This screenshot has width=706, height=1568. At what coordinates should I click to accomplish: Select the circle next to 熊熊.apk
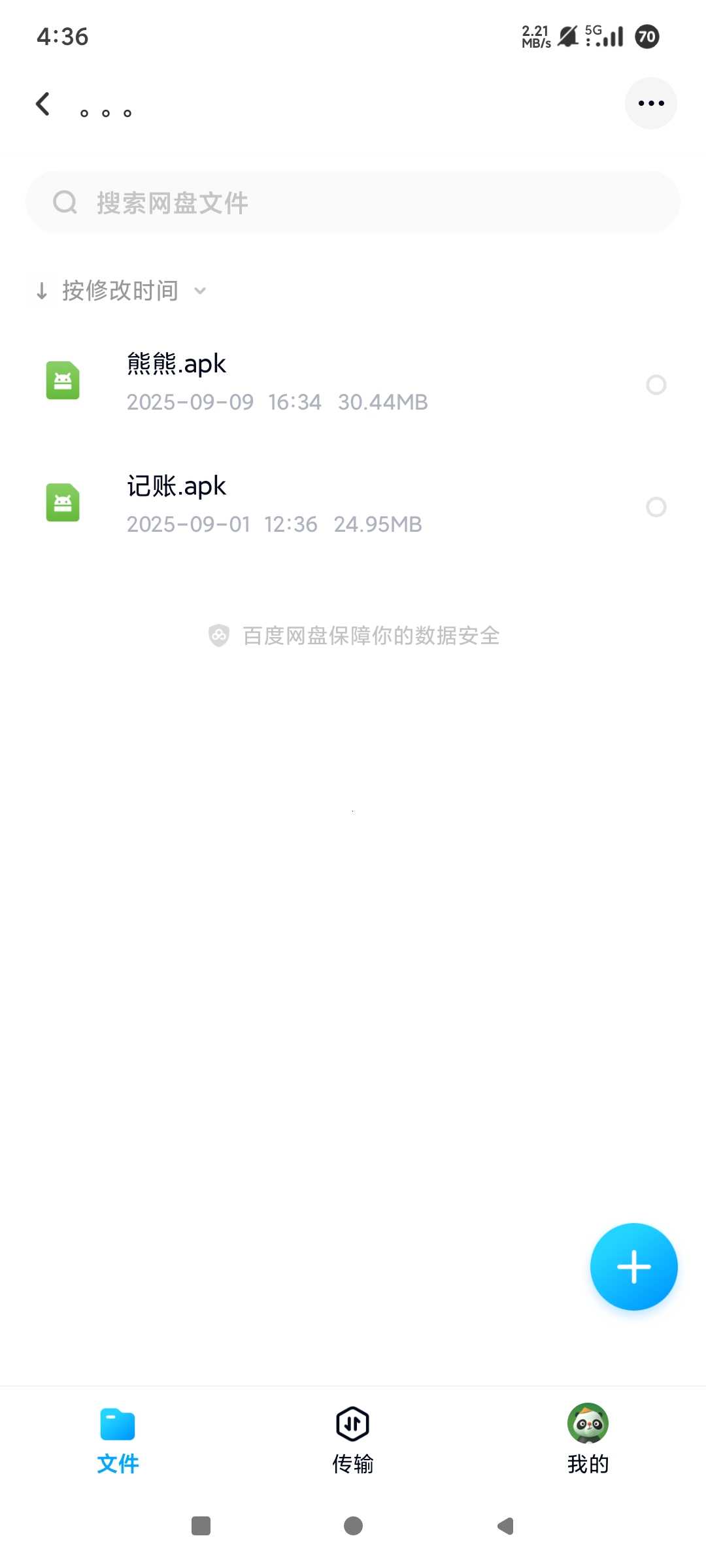(x=656, y=385)
